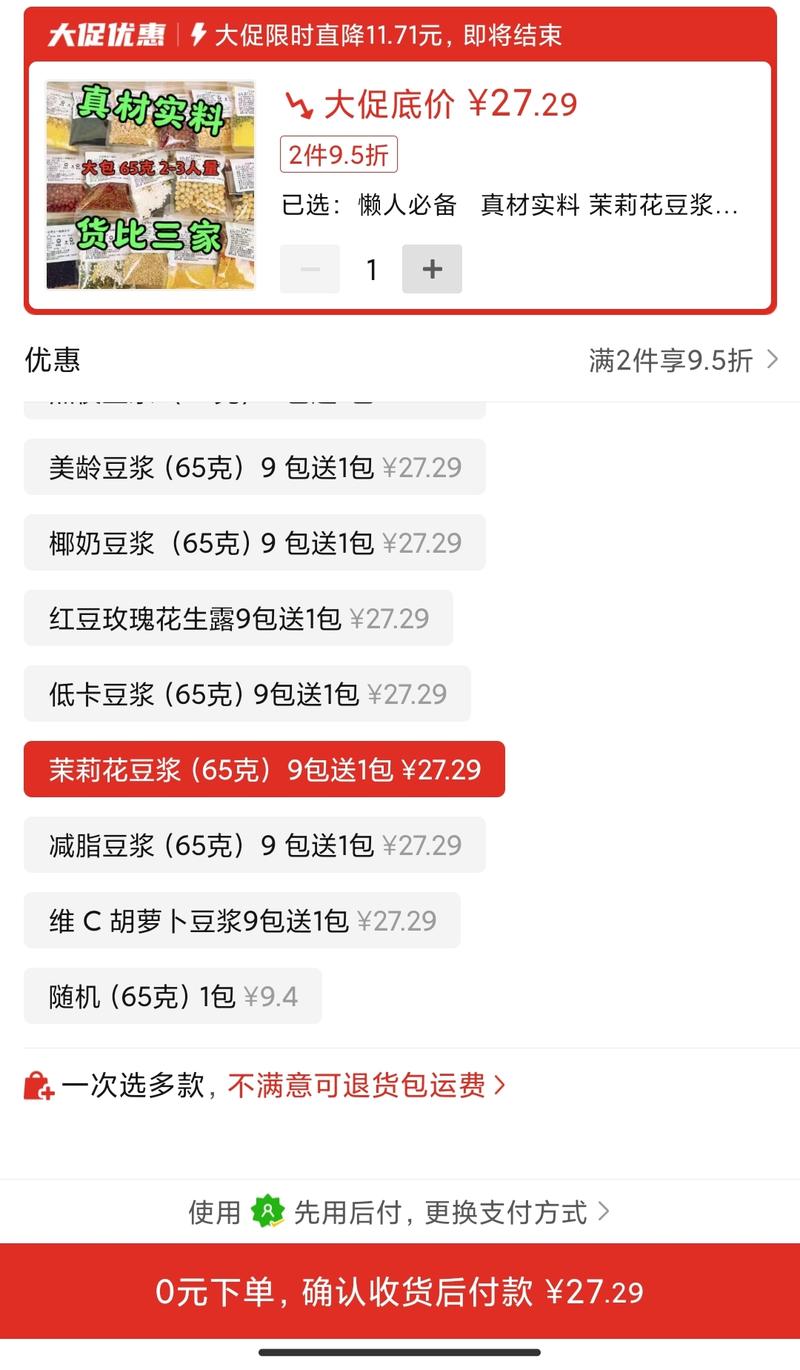Select 随机 (65克) 1包 option
The height and width of the screenshot is (1370, 800).
coord(172,996)
